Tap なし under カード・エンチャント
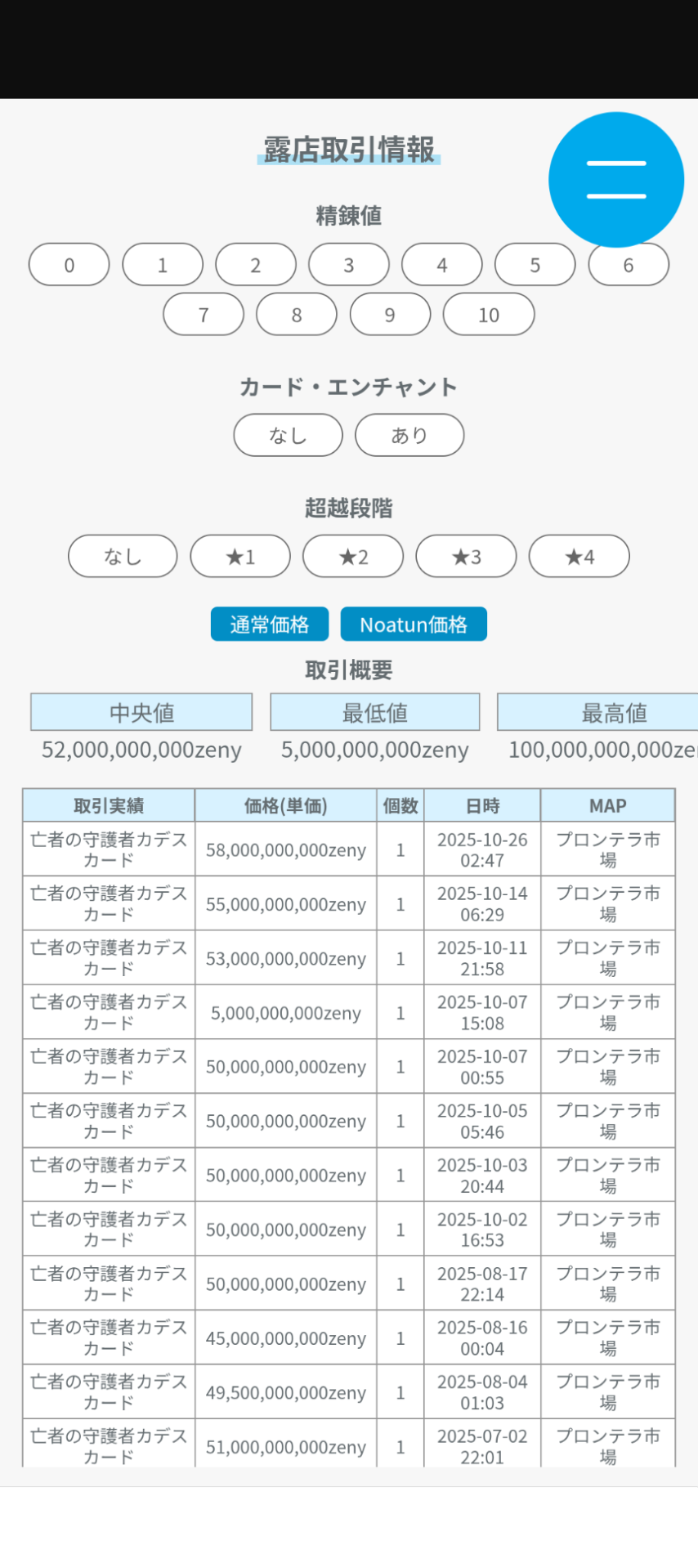Viewport: 698px width, 1568px height. point(288,435)
